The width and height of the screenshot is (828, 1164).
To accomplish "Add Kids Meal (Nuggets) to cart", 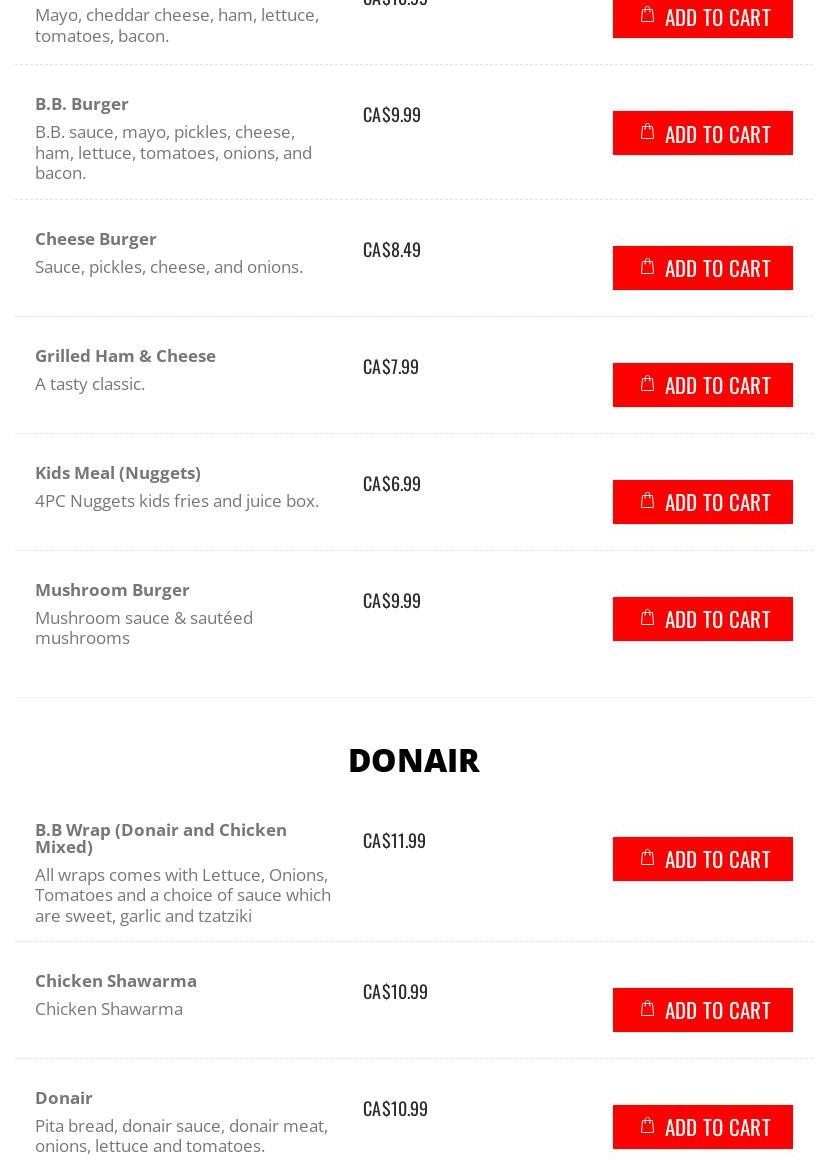I will point(702,502).
